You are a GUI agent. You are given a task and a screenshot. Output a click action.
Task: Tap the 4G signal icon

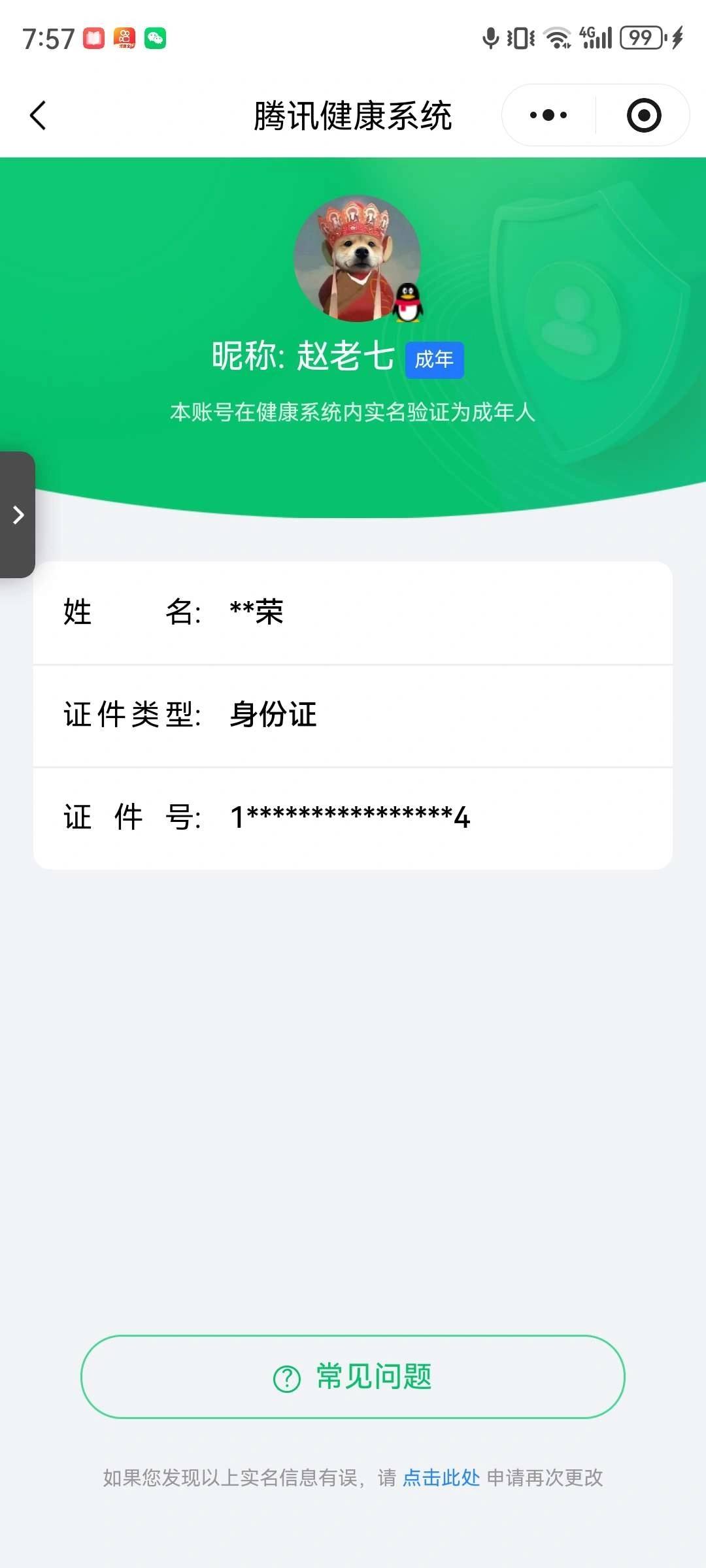pyautogui.click(x=596, y=39)
